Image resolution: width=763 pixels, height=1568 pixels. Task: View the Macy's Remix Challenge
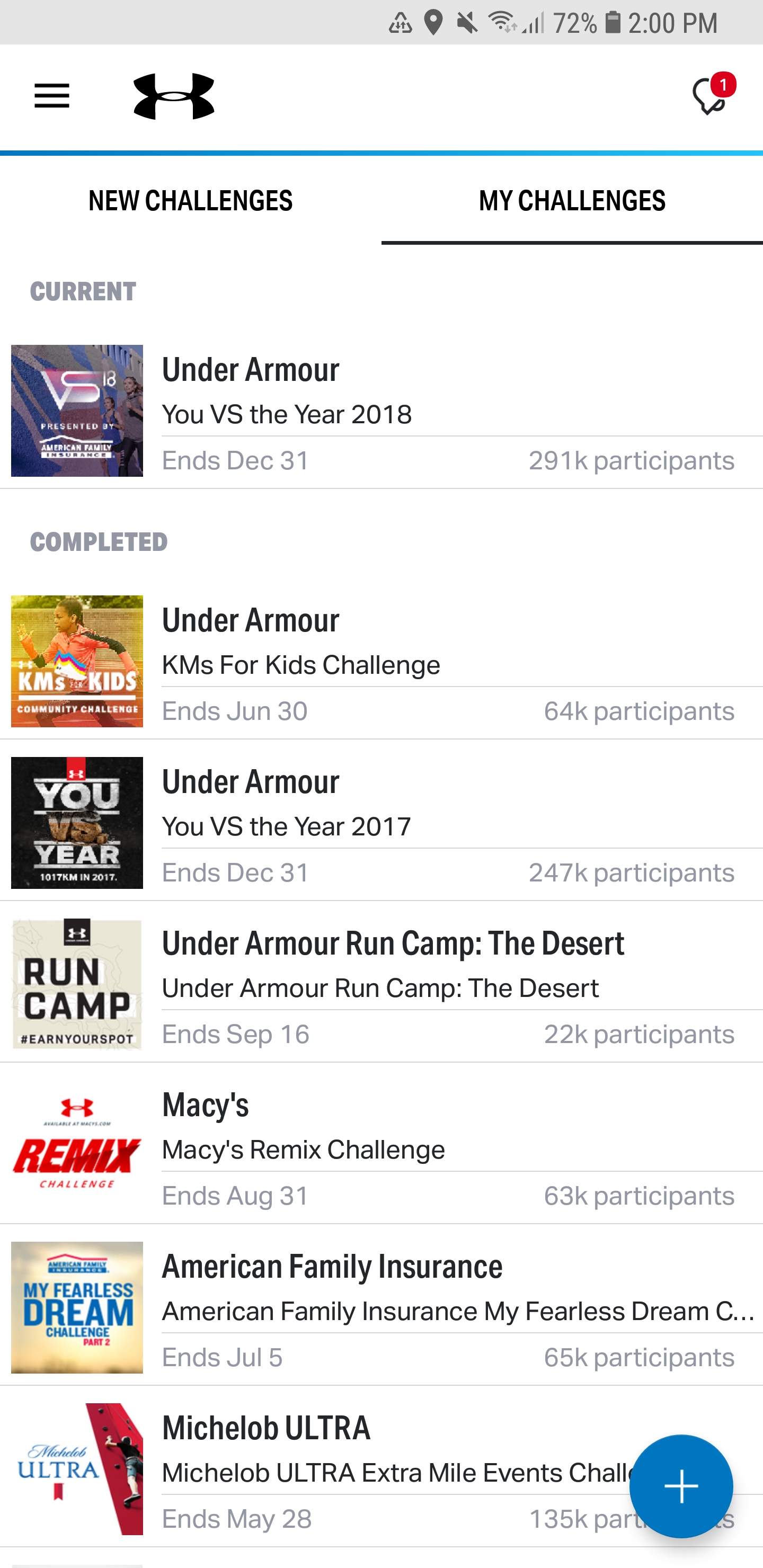[381, 1147]
